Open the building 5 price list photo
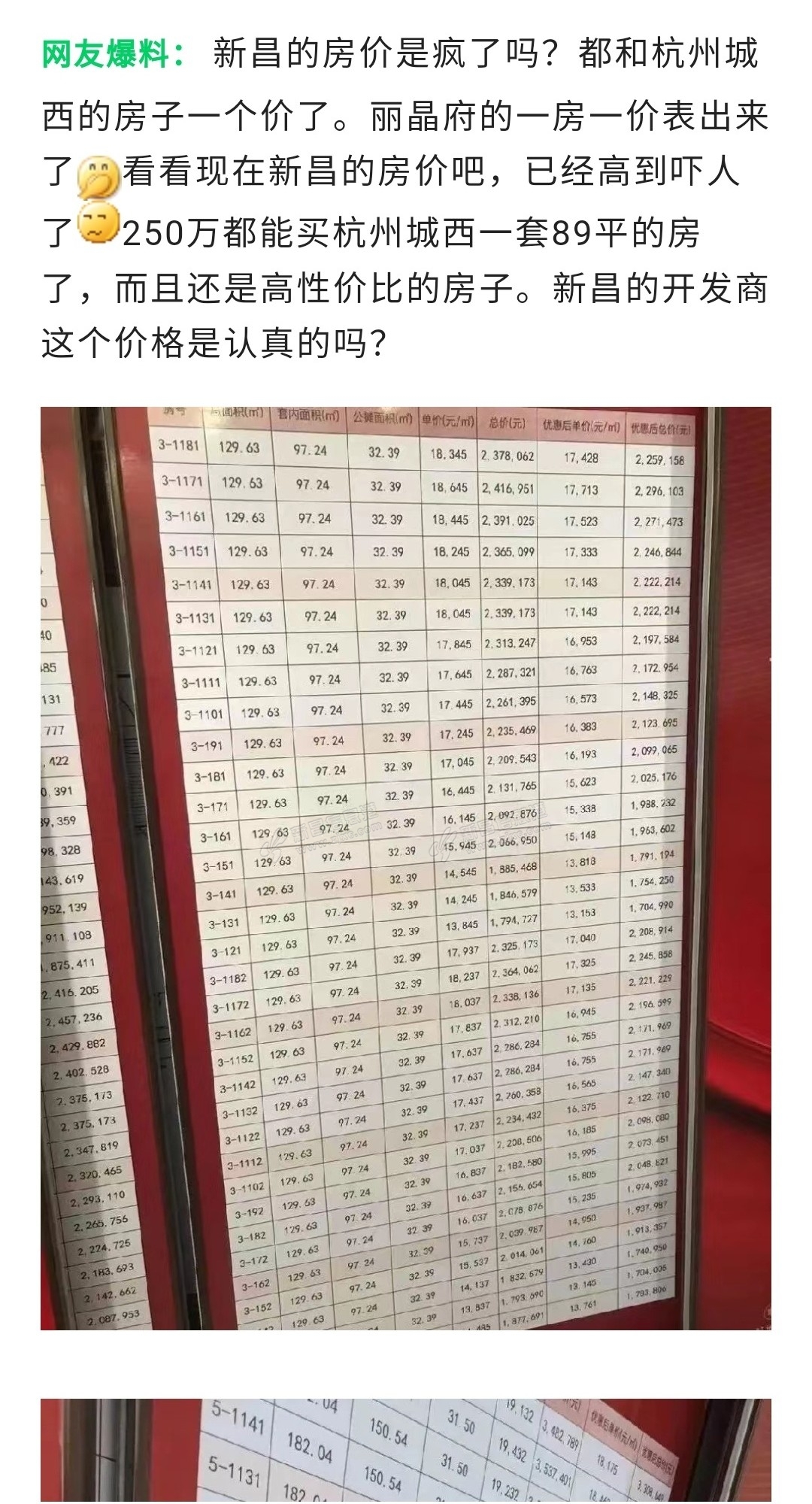 [x=406, y=1450]
